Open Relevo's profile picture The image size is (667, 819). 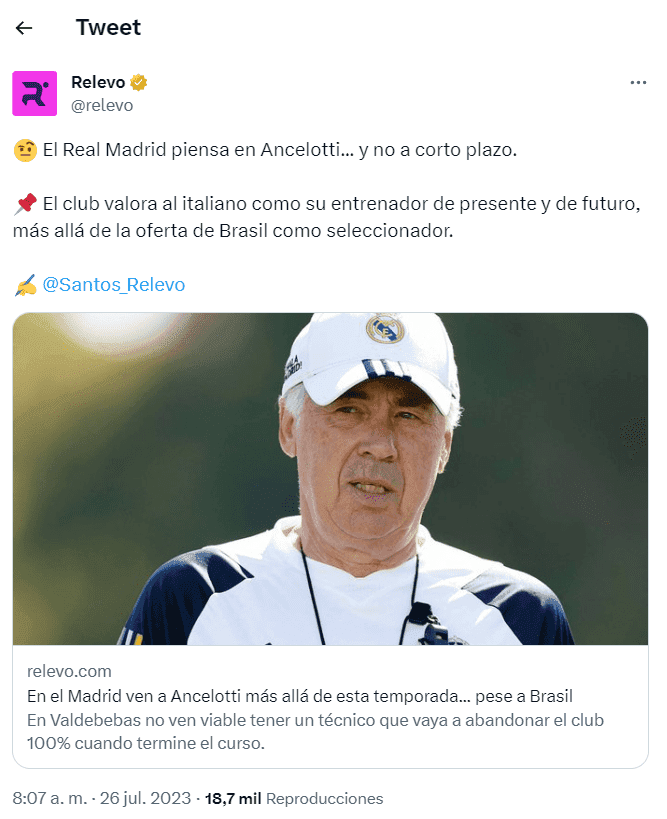click(x=34, y=94)
